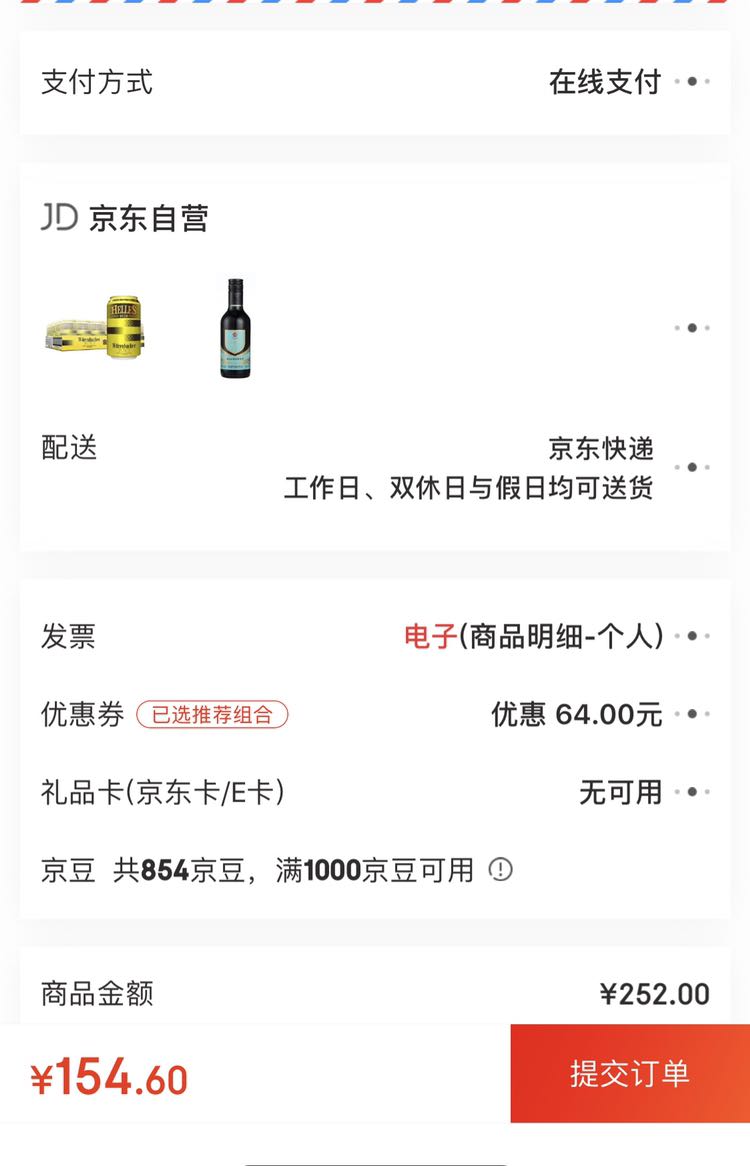Change payment method from 在线支付
The image size is (750, 1166).
click(x=604, y=83)
